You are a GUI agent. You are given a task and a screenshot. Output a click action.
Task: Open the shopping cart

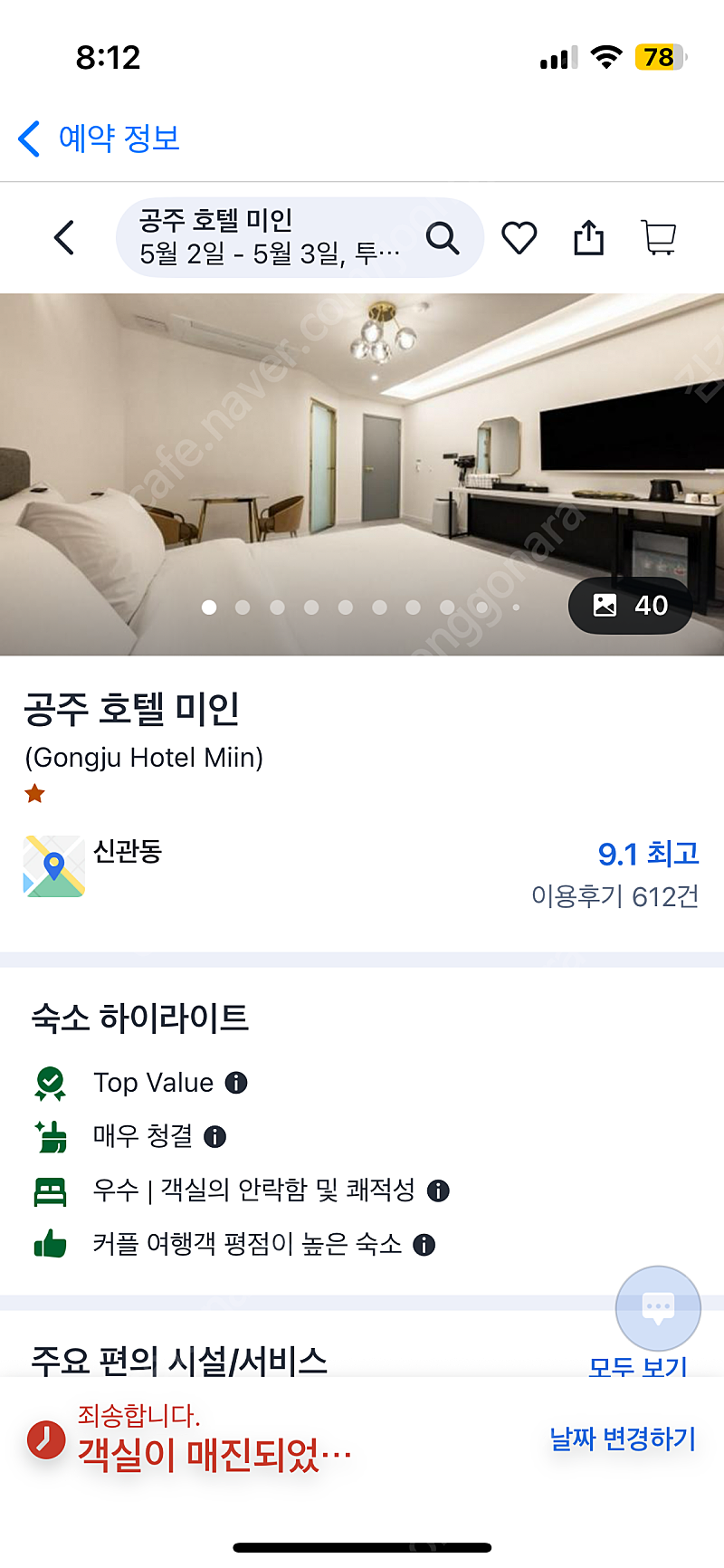pyautogui.click(x=659, y=237)
